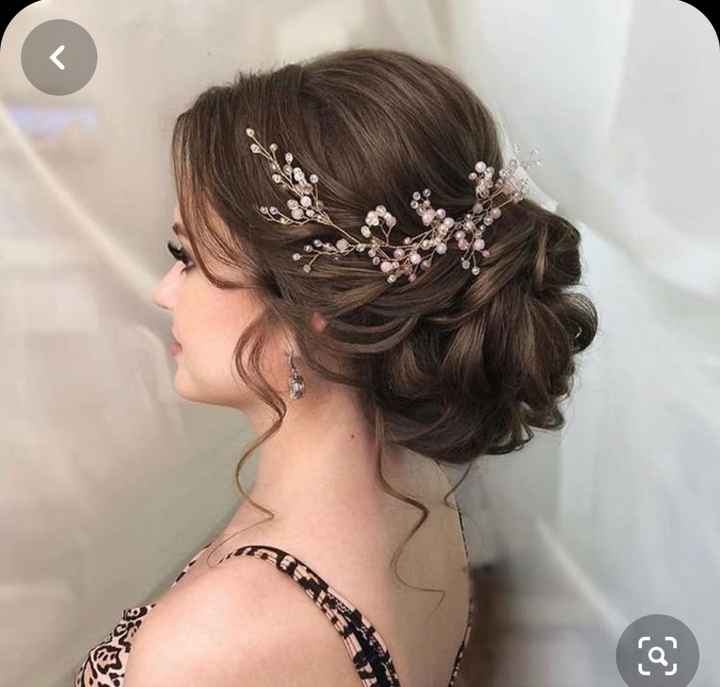Open visual search lens on image
720x687 pixels.
[x=657, y=655]
